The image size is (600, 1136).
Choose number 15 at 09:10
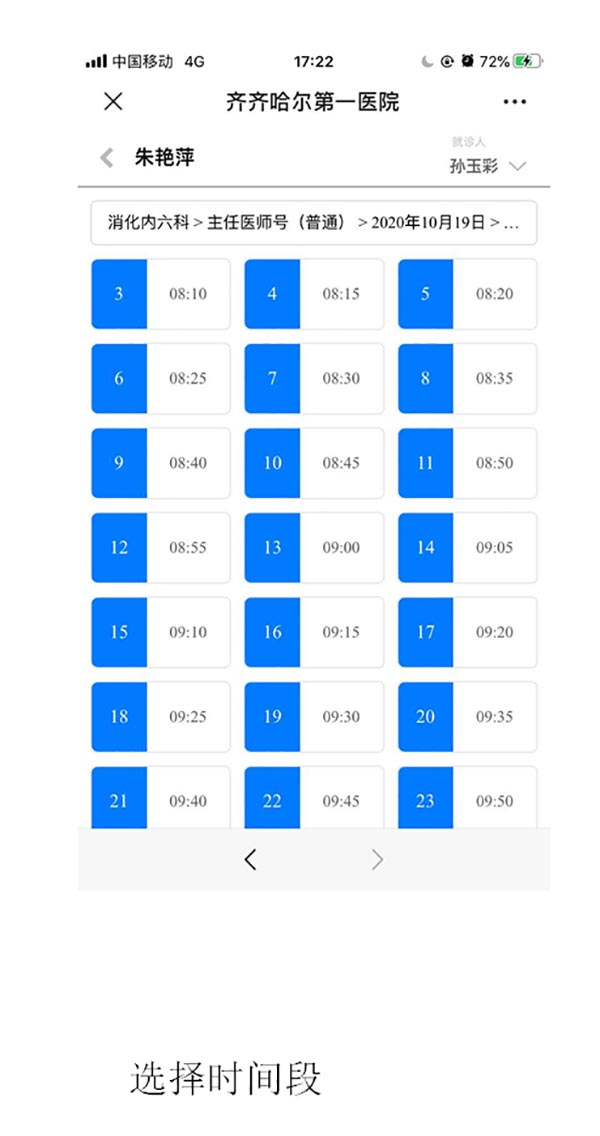coord(161,632)
